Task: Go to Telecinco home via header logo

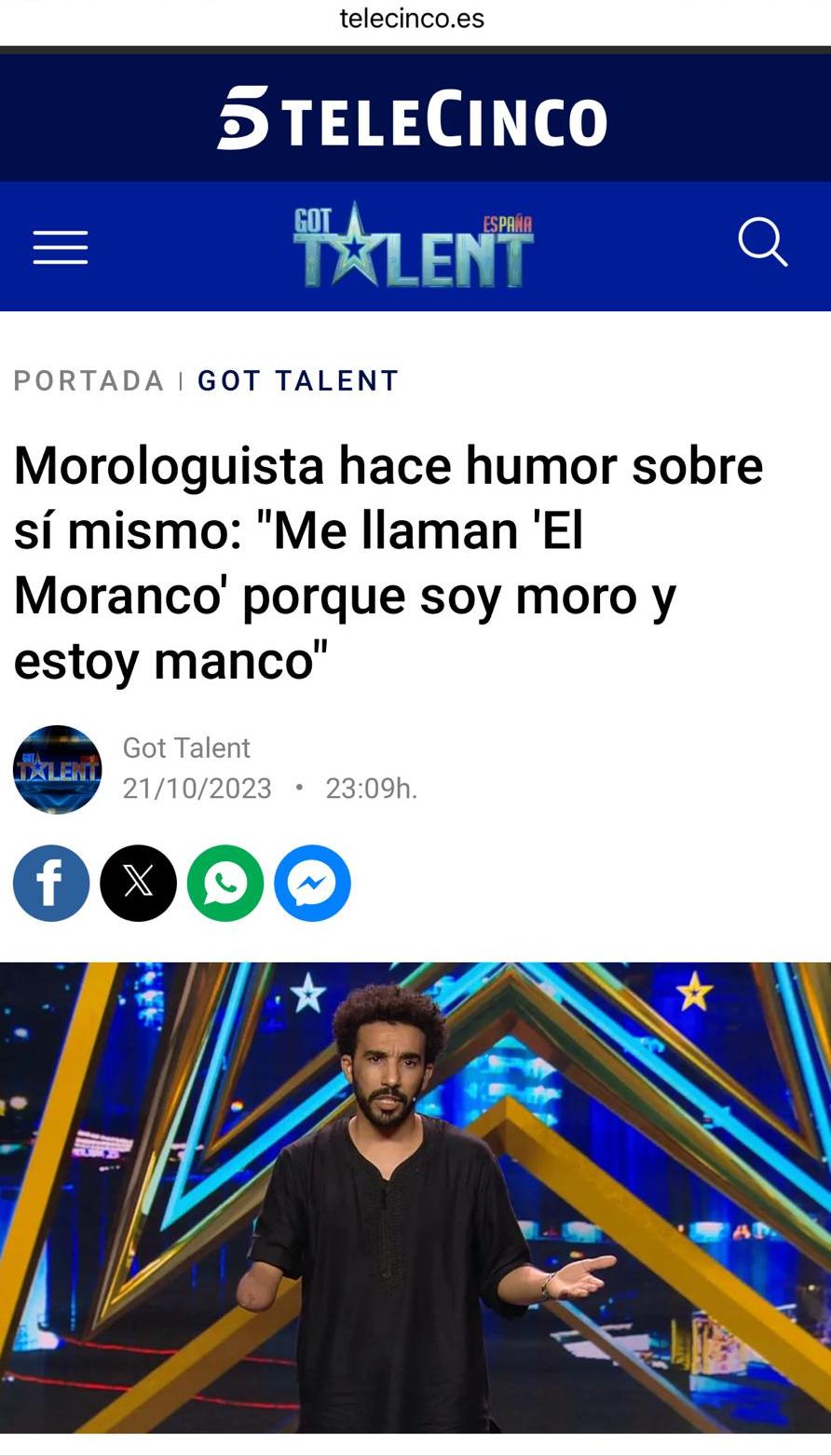Action: (x=413, y=119)
